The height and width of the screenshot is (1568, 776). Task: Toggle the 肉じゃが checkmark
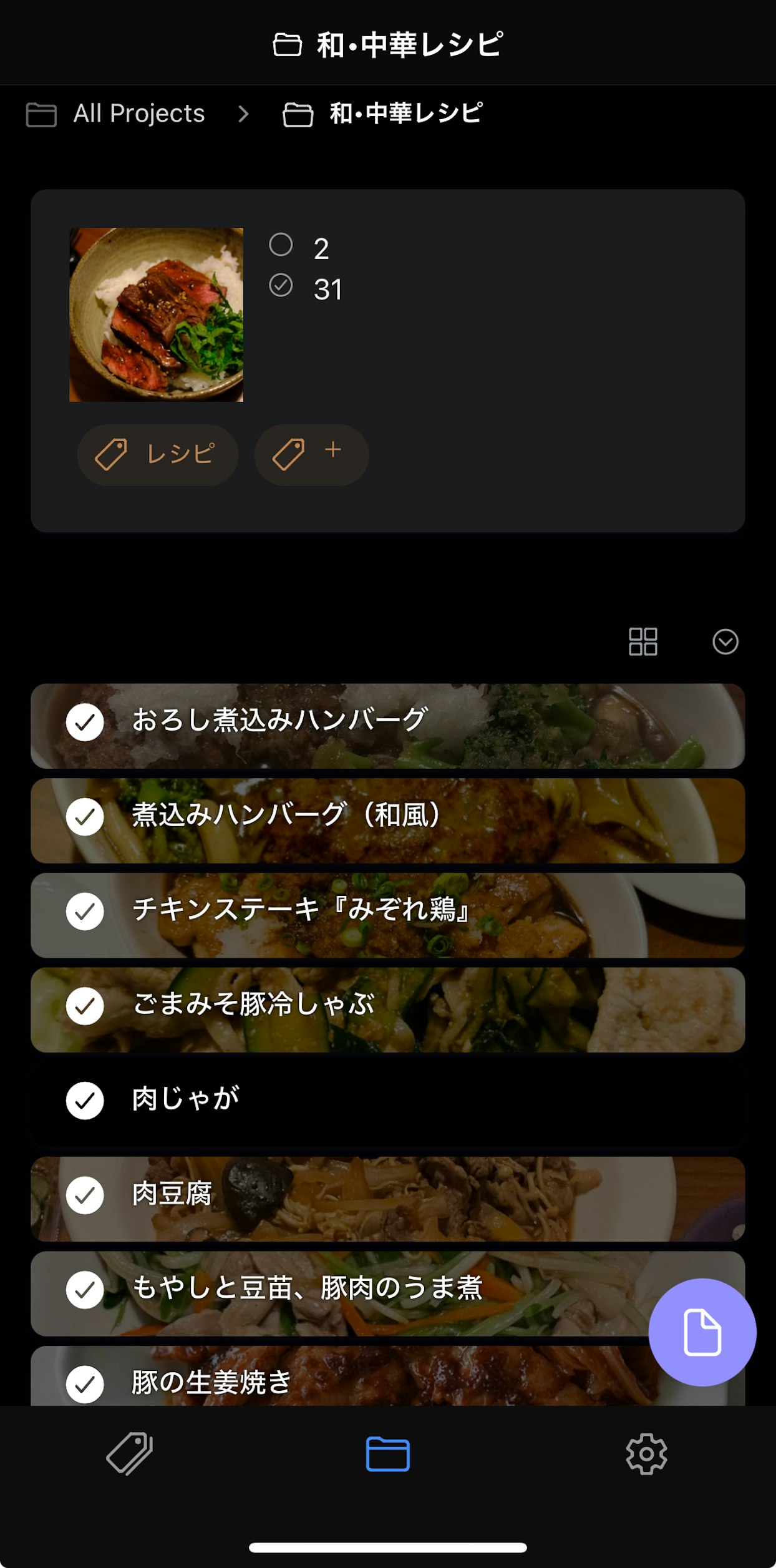[85, 1101]
